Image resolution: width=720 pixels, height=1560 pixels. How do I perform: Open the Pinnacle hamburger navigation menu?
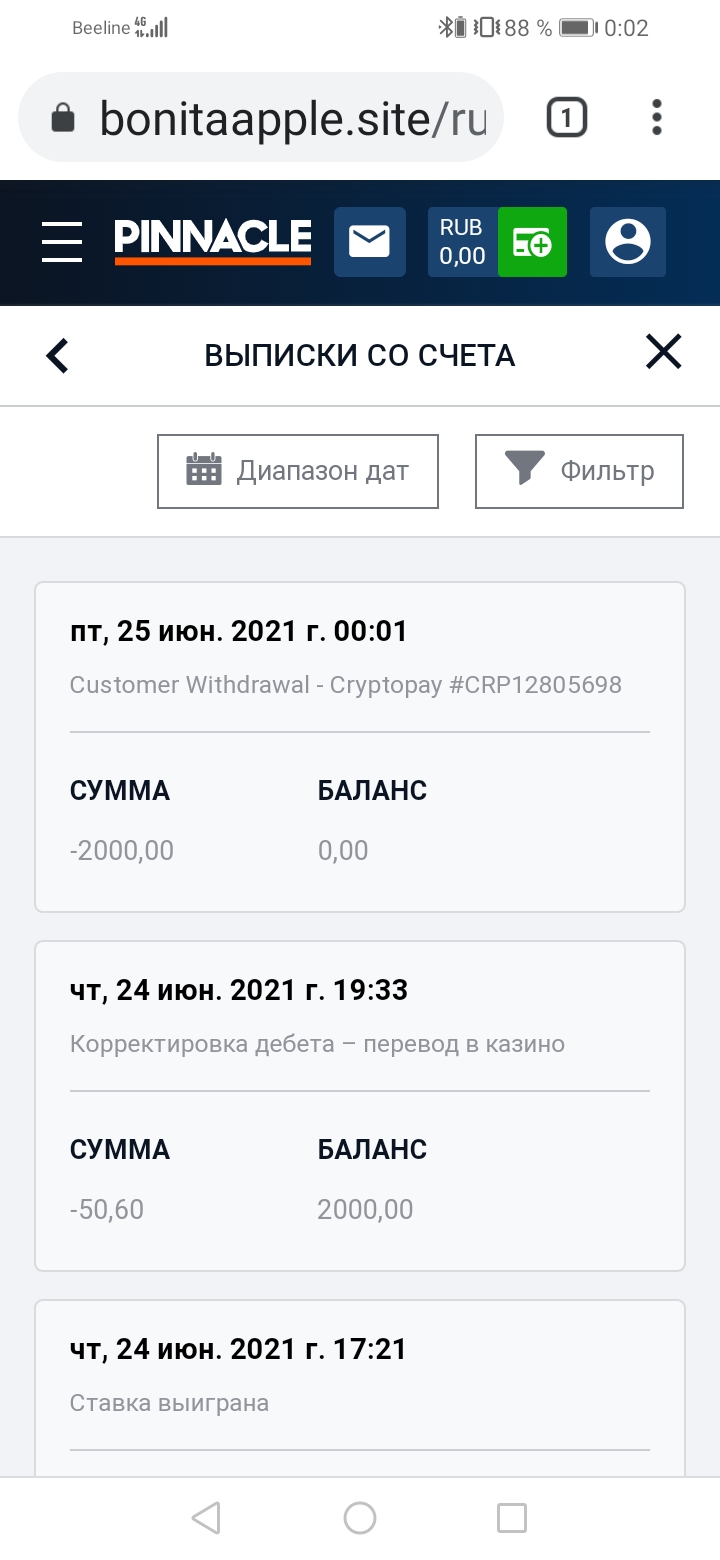click(61, 241)
